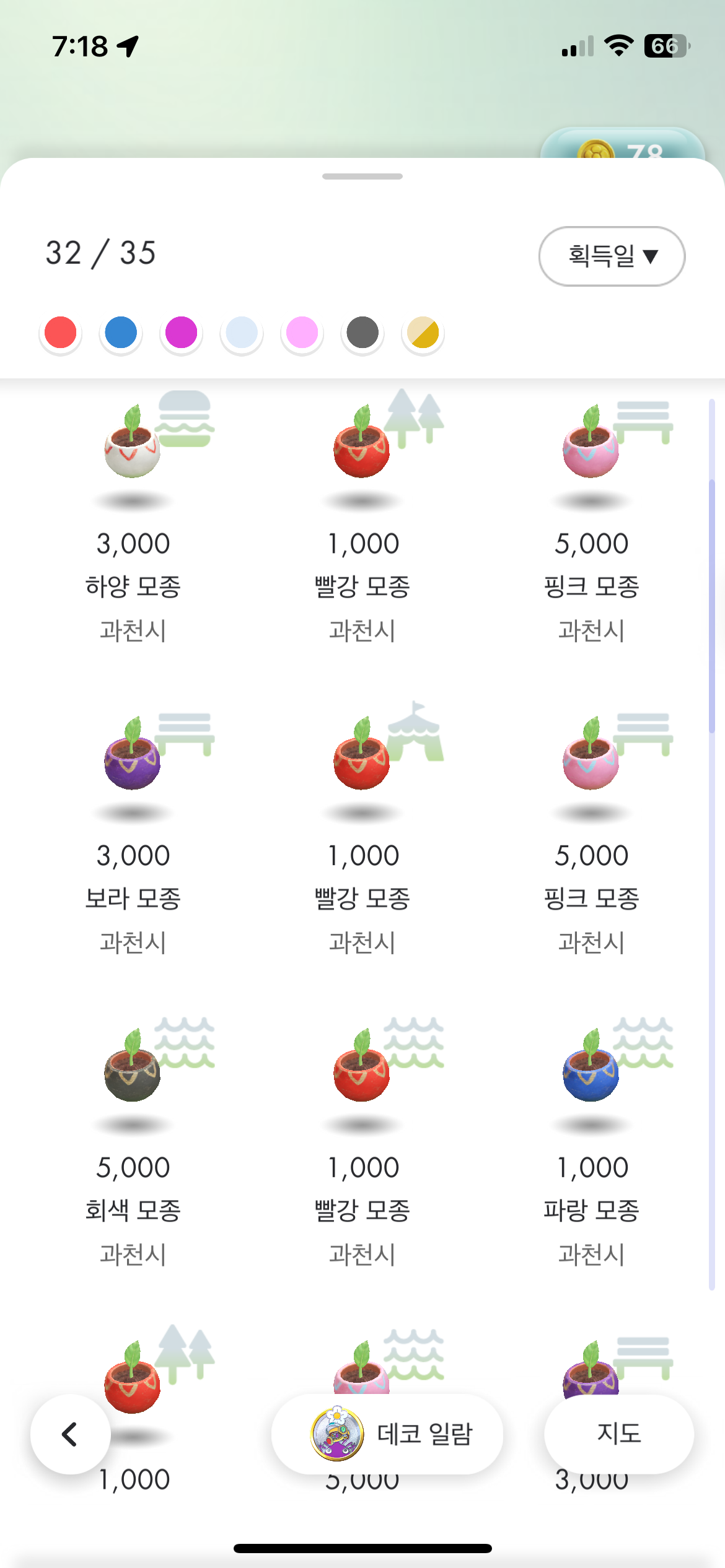Select the white color filter
The image size is (725, 1568).
click(x=242, y=333)
